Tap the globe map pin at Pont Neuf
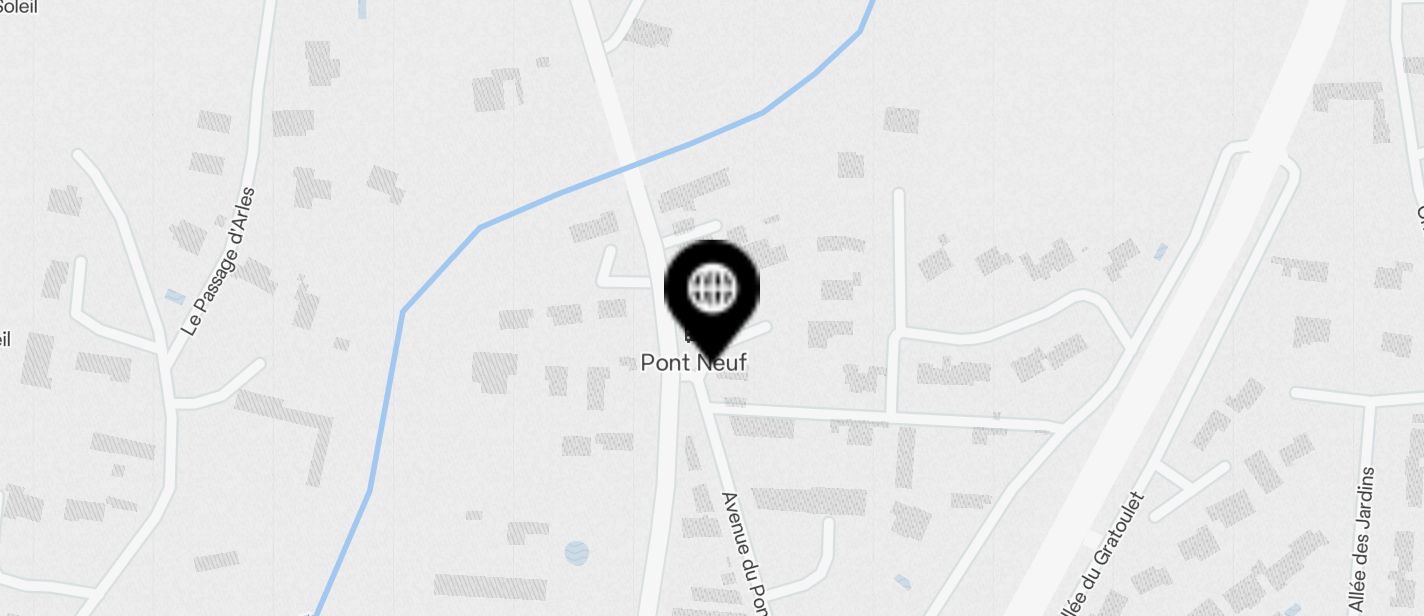 (712, 291)
